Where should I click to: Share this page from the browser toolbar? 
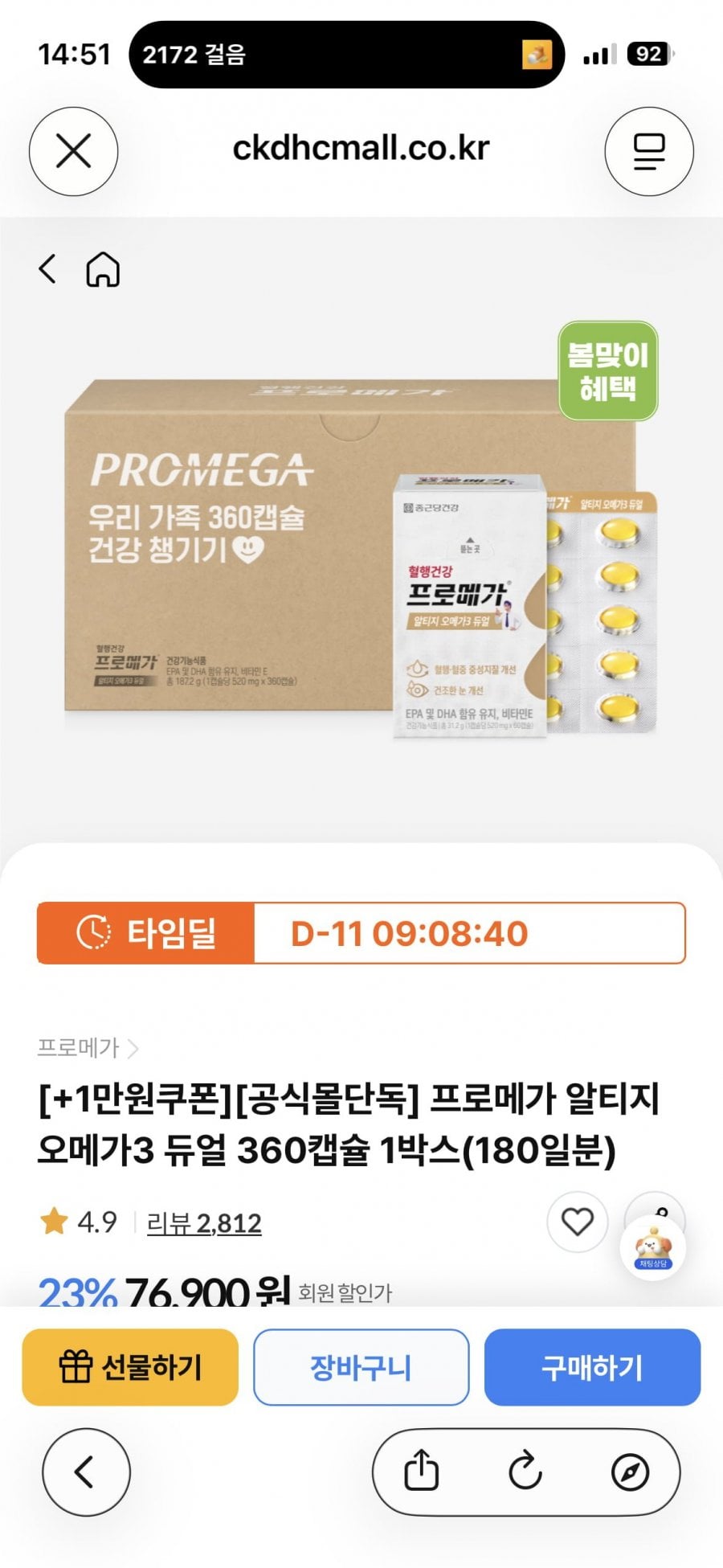[421, 1472]
